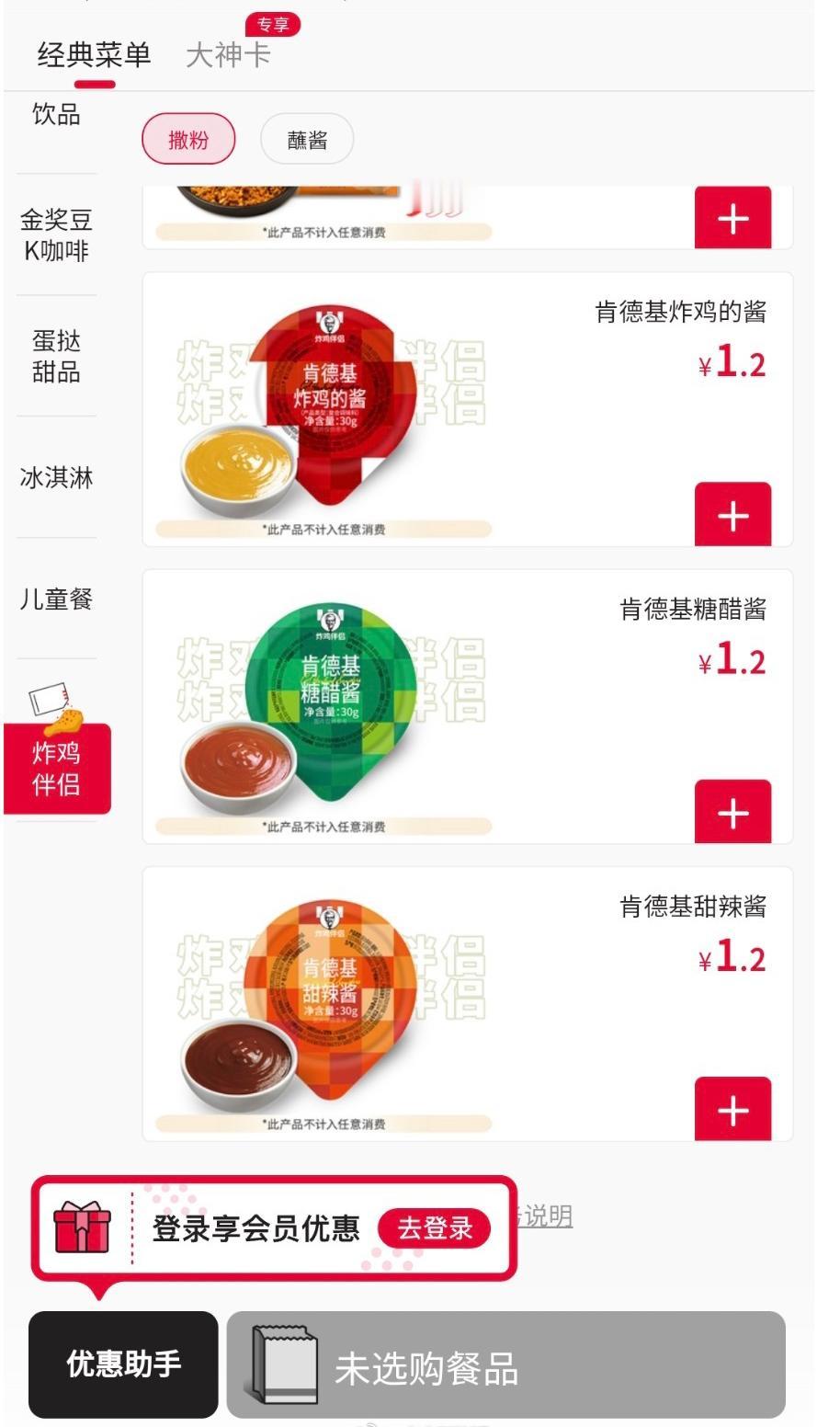840x1427 pixels.
Task: Tap the 去登录 login button
Action: 436,1227
